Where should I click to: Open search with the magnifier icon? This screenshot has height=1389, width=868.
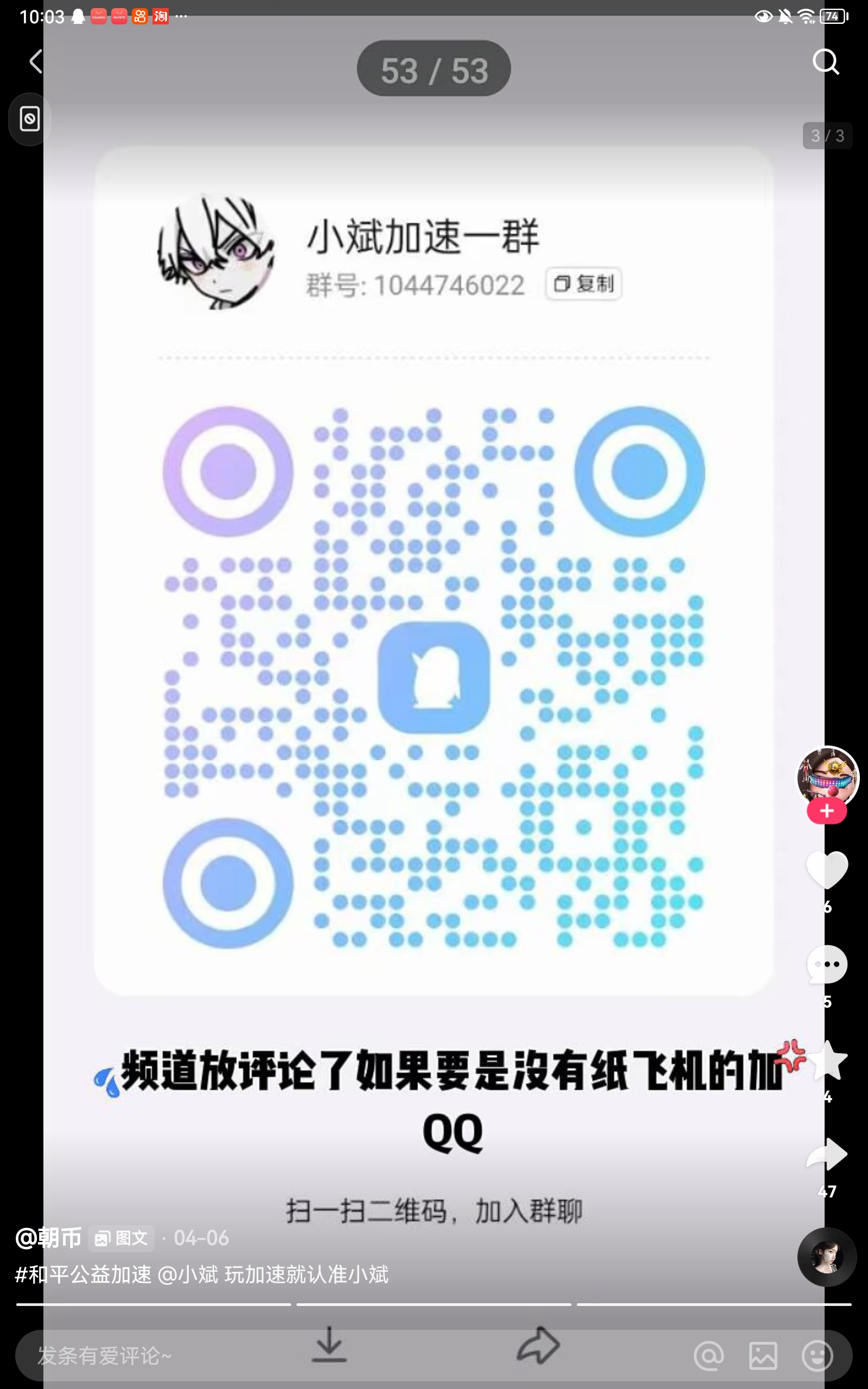[826, 61]
